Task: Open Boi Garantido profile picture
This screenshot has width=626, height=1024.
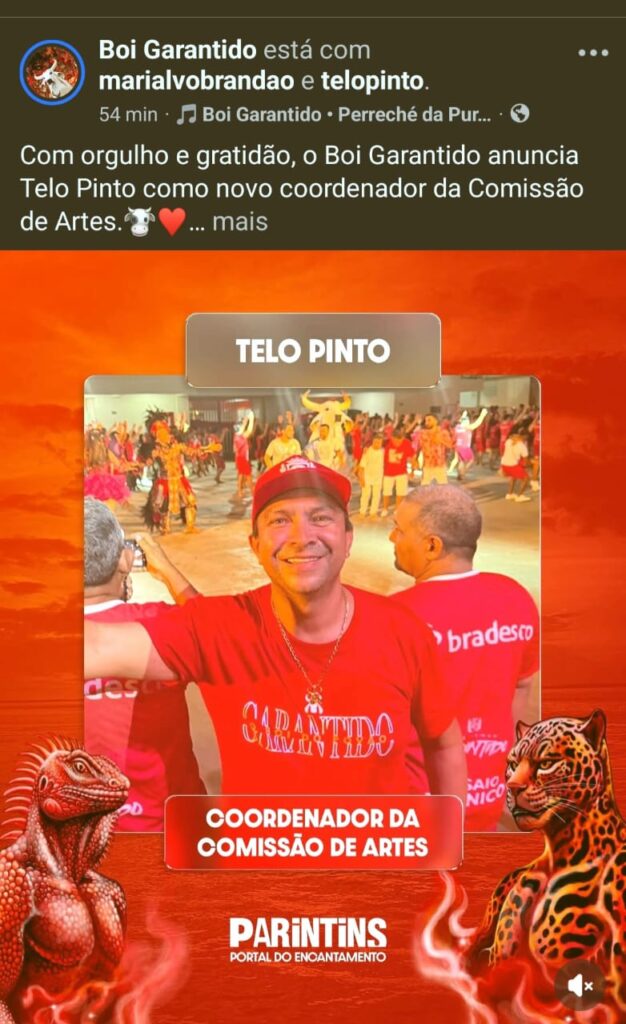Action: click(52, 72)
